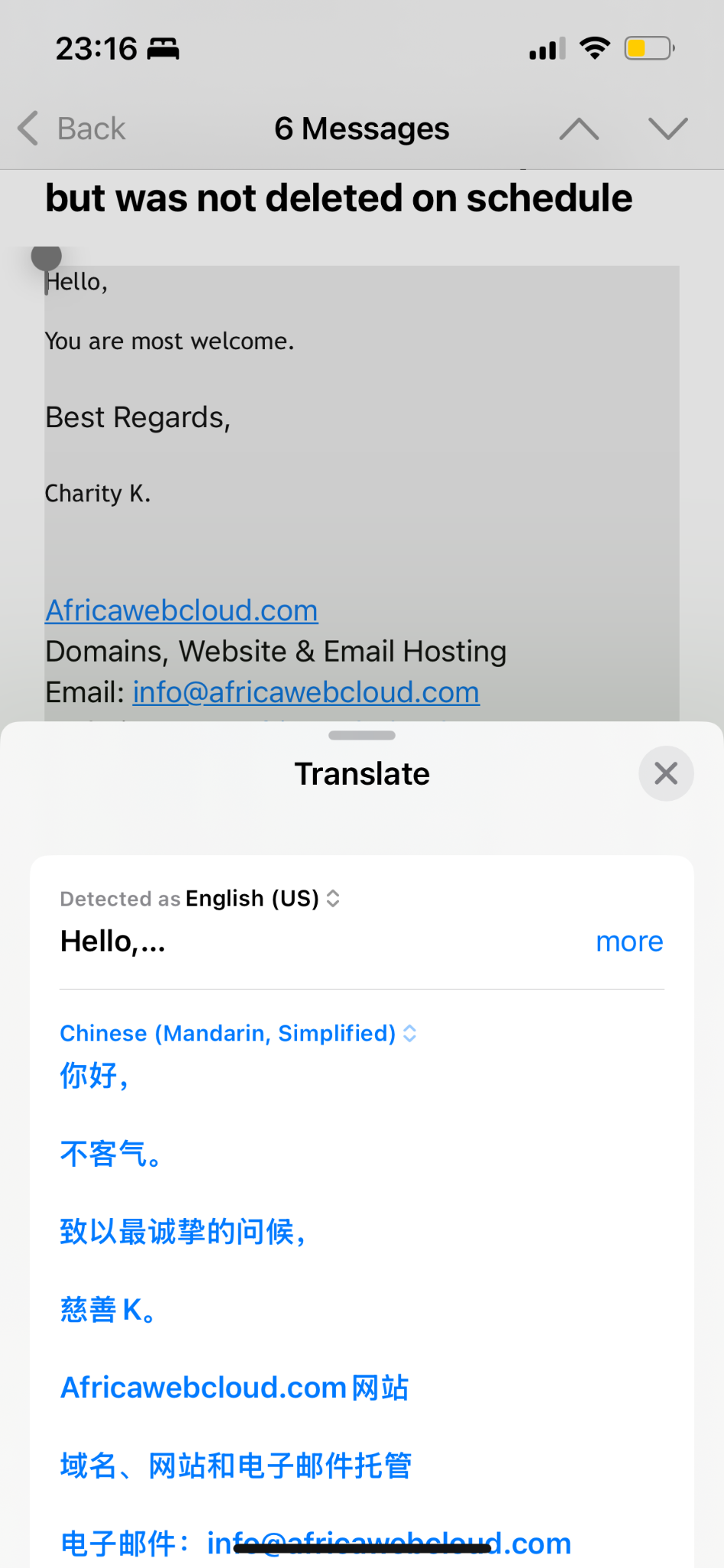Close the Translate sheet

(x=666, y=773)
